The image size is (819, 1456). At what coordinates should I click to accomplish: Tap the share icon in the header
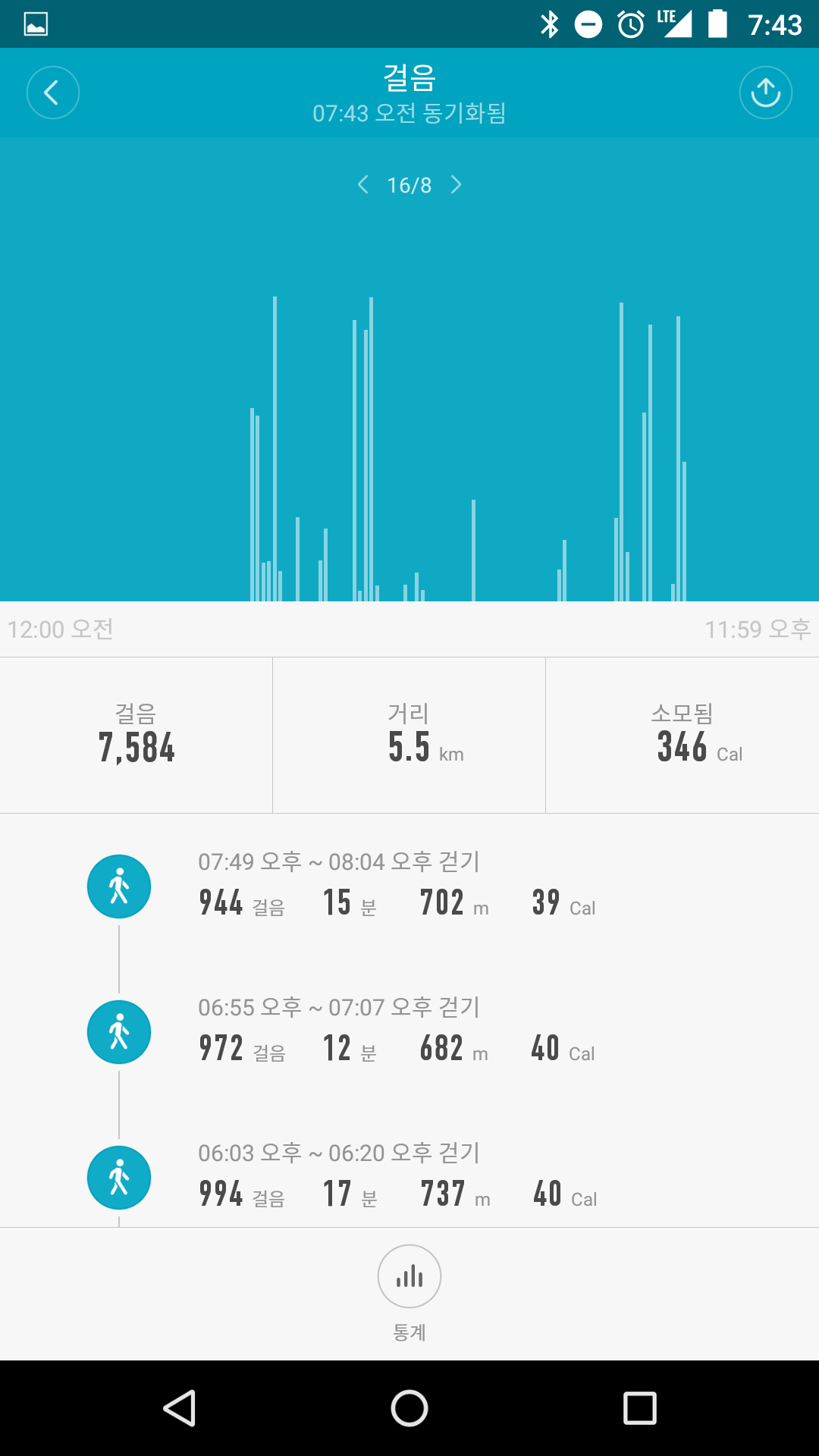point(766,93)
